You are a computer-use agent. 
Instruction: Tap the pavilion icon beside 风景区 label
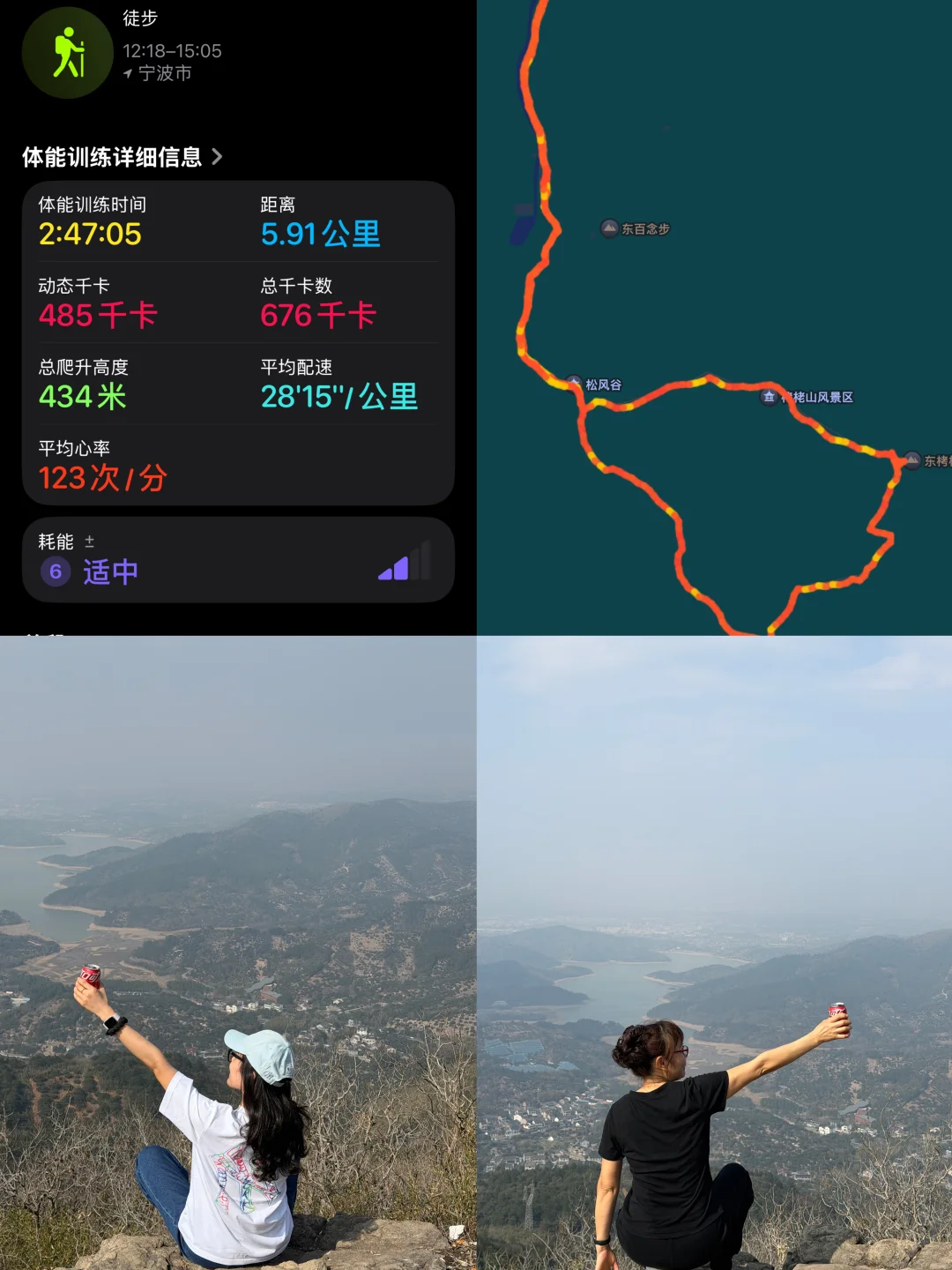(x=769, y=398)
